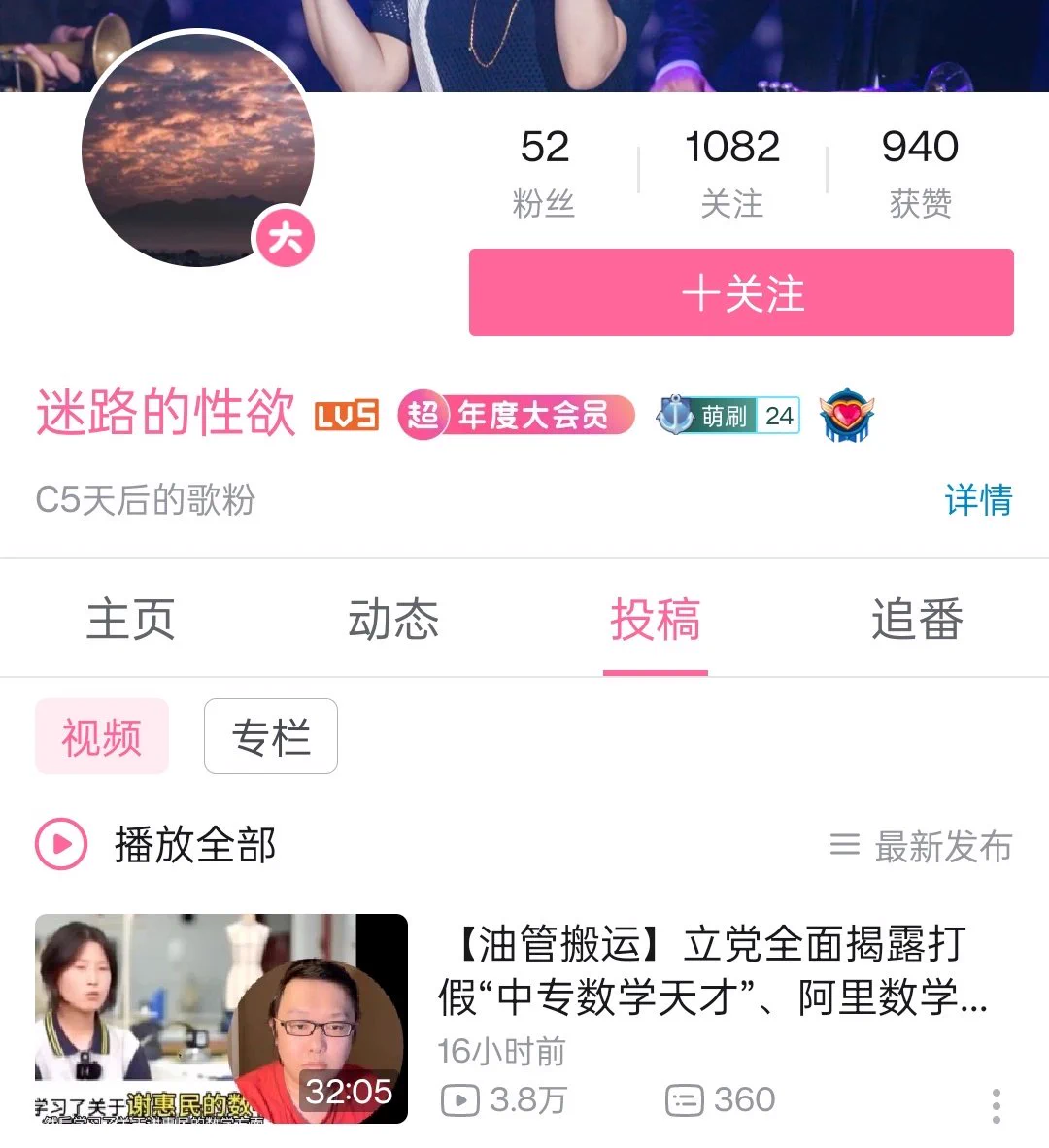Tap the pink 关注 follow button
Screen dimensions: 1049x1148
pyautogui.click(x=741, y=292)
